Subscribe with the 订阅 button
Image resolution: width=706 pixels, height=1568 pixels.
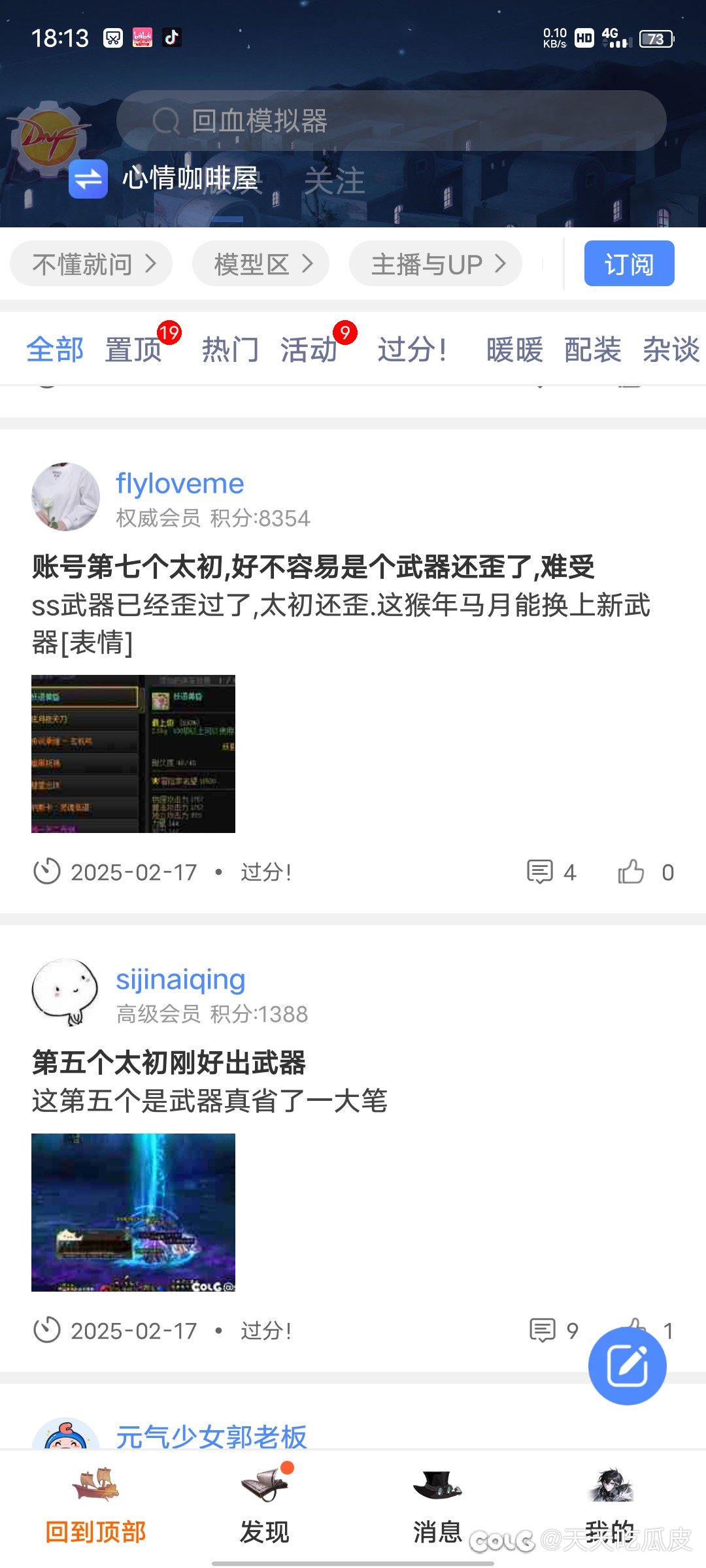629,264
